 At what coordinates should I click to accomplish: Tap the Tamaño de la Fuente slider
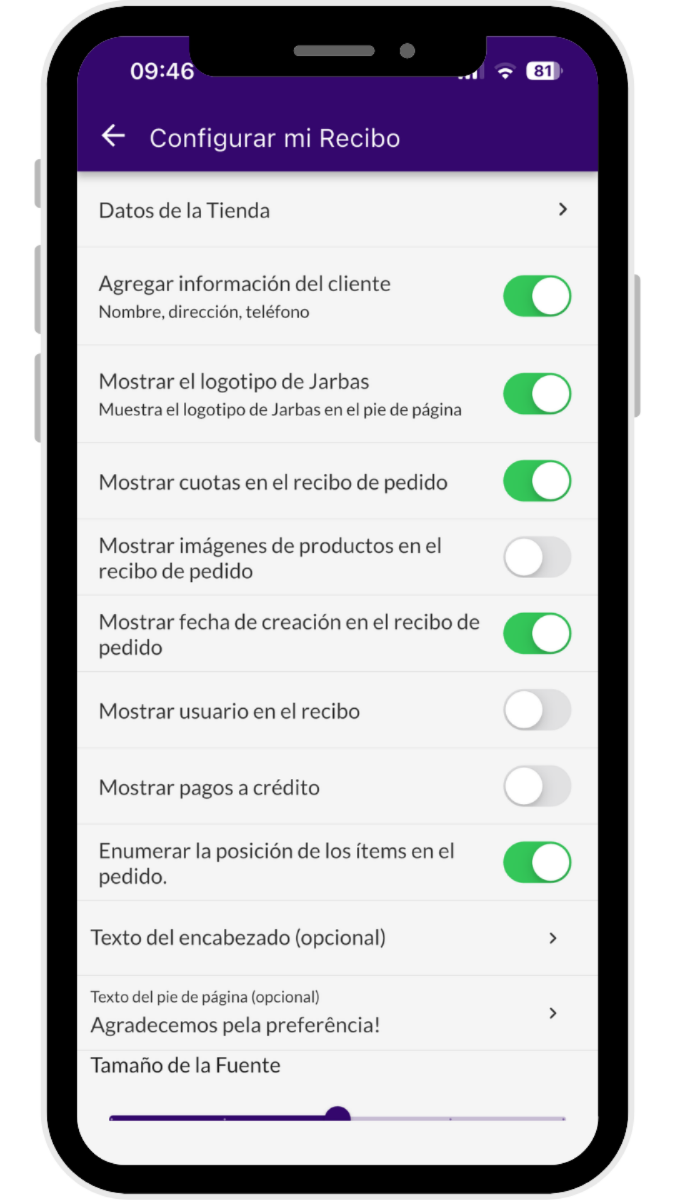tap(337, 1116)
